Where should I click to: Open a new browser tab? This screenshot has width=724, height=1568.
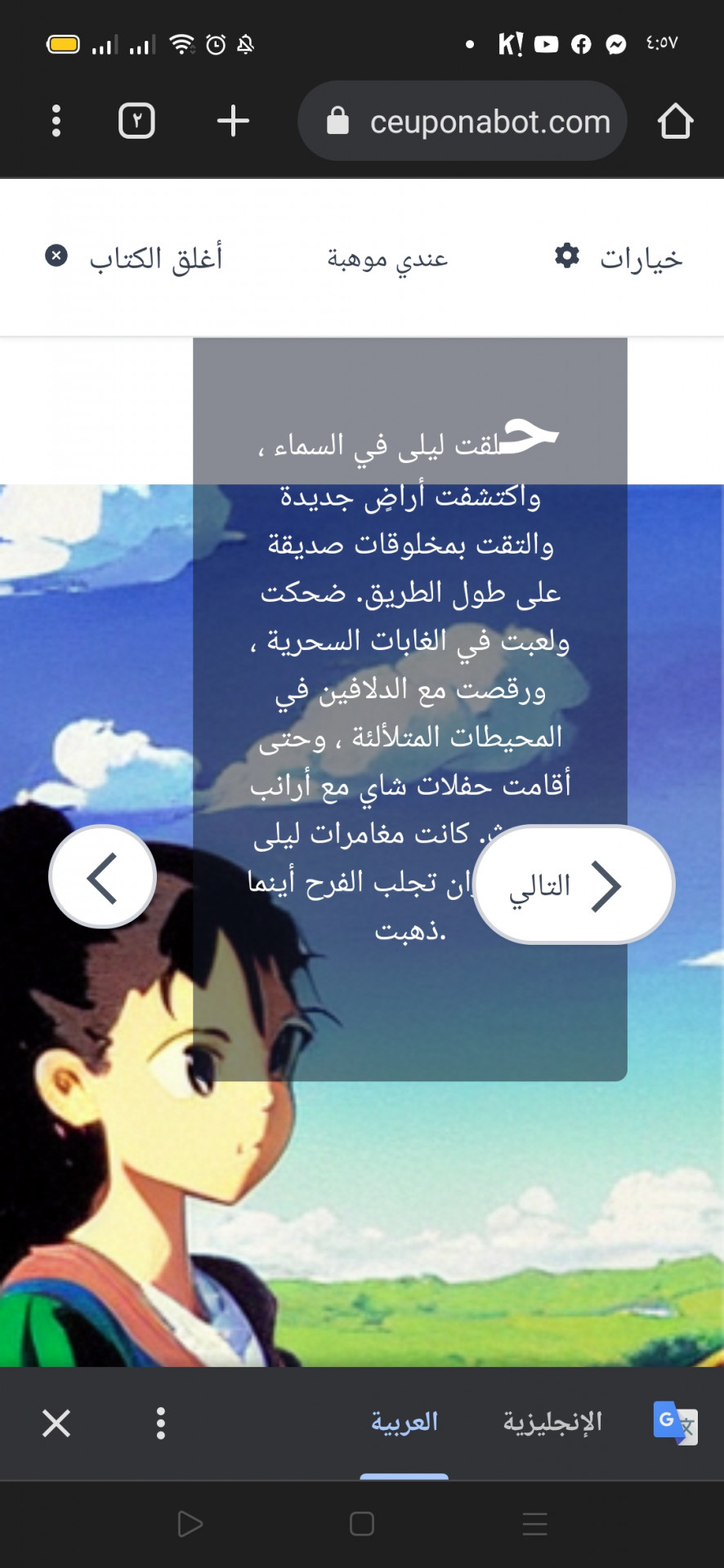(233, 121)
